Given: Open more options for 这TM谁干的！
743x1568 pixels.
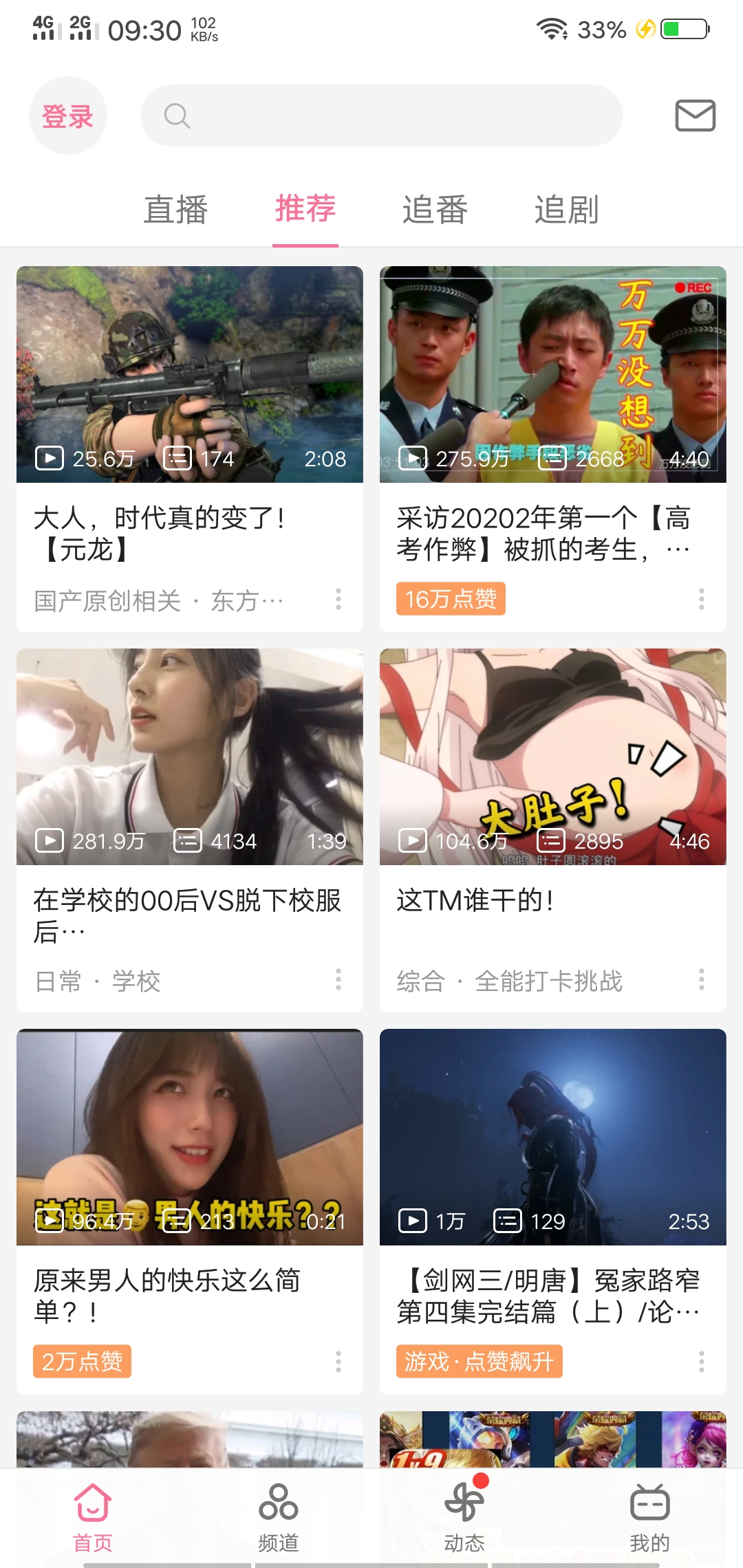Looking at the screenshot, I should point(702,979).
